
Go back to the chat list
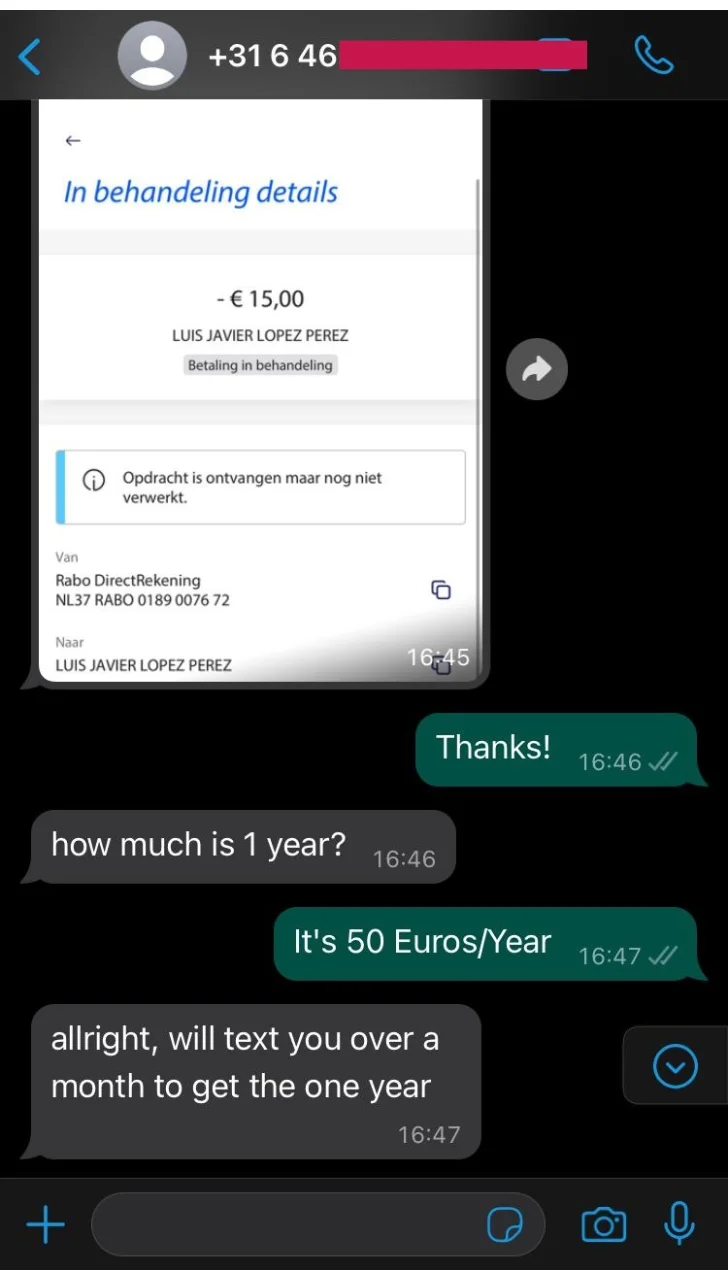(x=30, y=57)
